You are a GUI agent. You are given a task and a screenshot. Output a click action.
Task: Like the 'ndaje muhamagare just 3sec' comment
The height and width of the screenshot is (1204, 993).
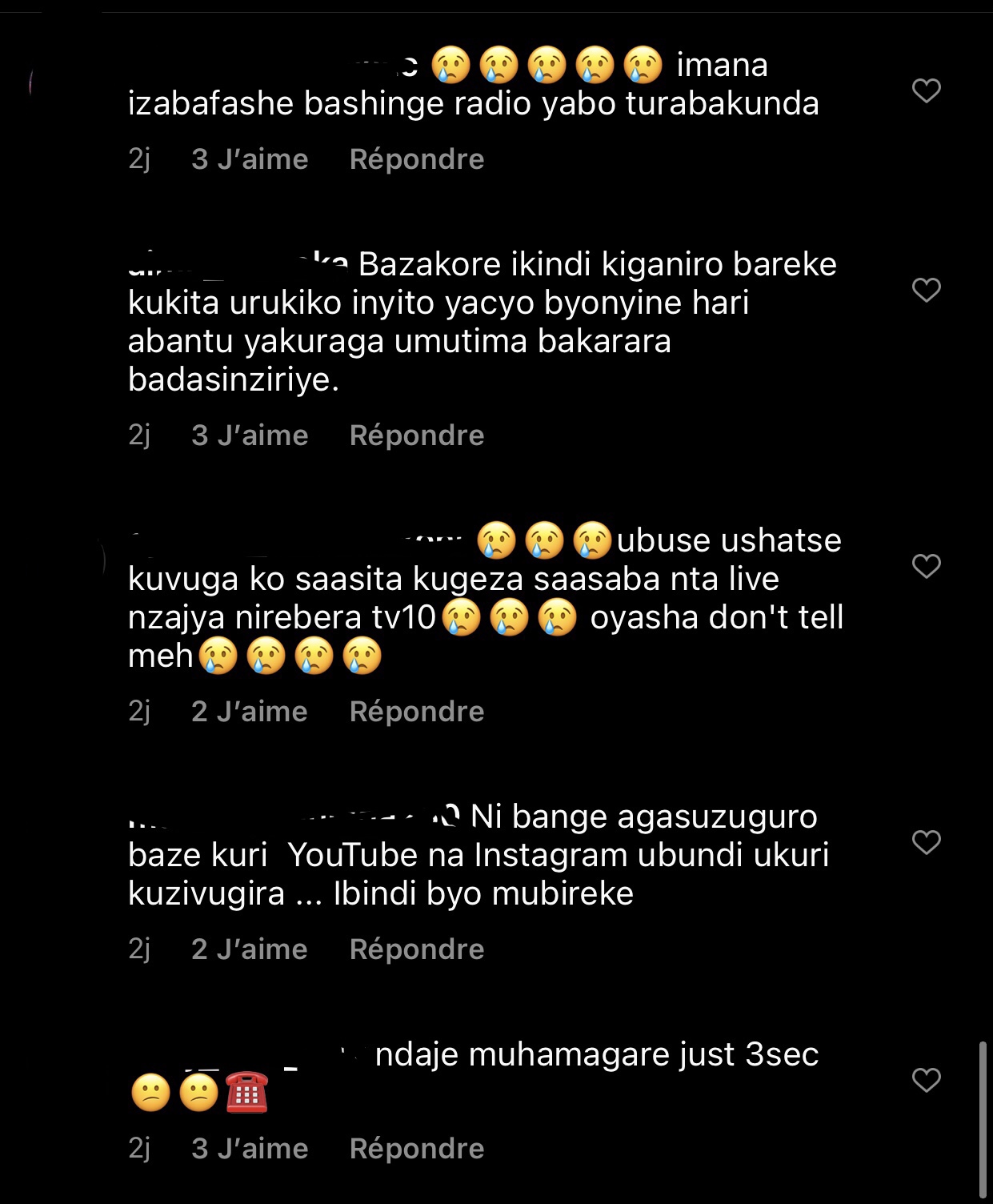[926, 1080]
